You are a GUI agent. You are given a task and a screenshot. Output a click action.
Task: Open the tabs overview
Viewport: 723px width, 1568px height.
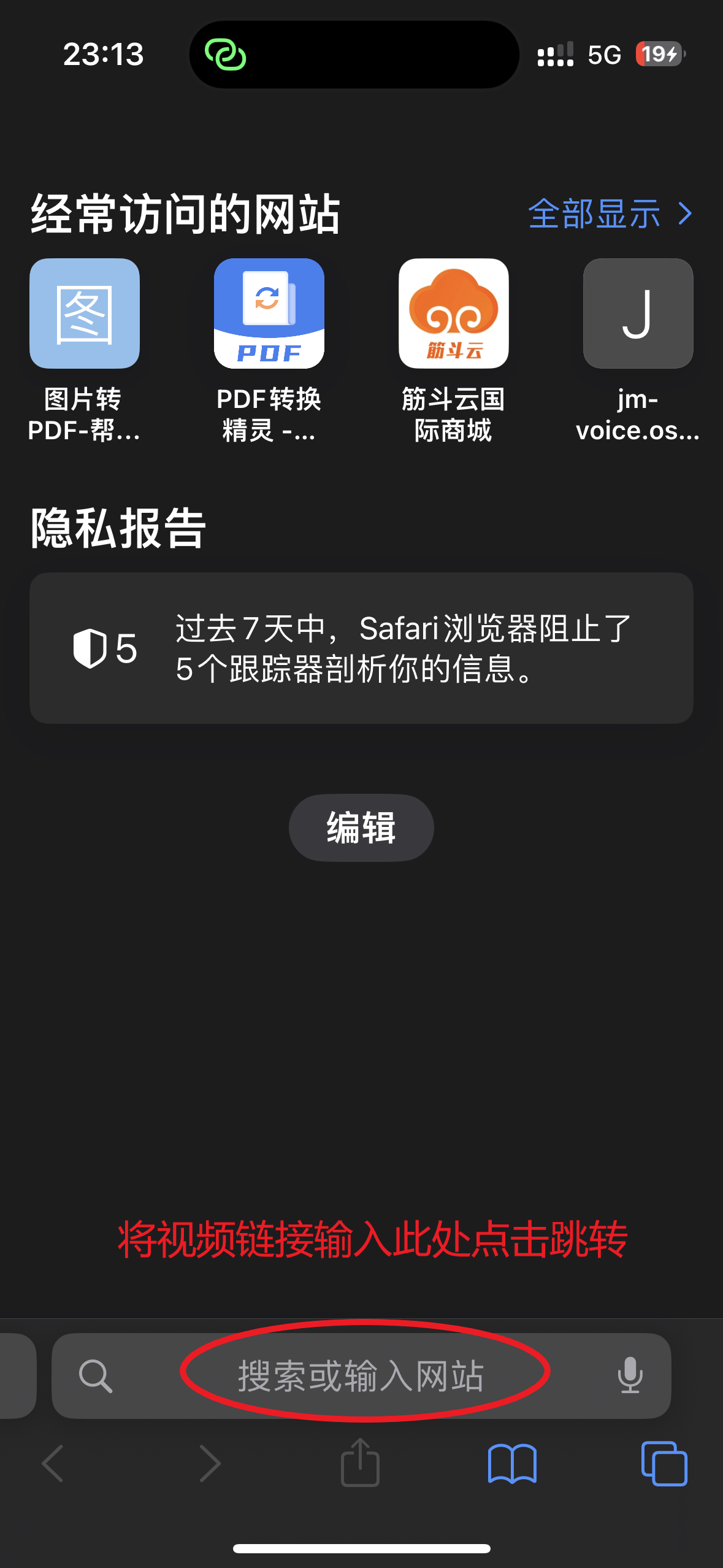point(664,1464)
